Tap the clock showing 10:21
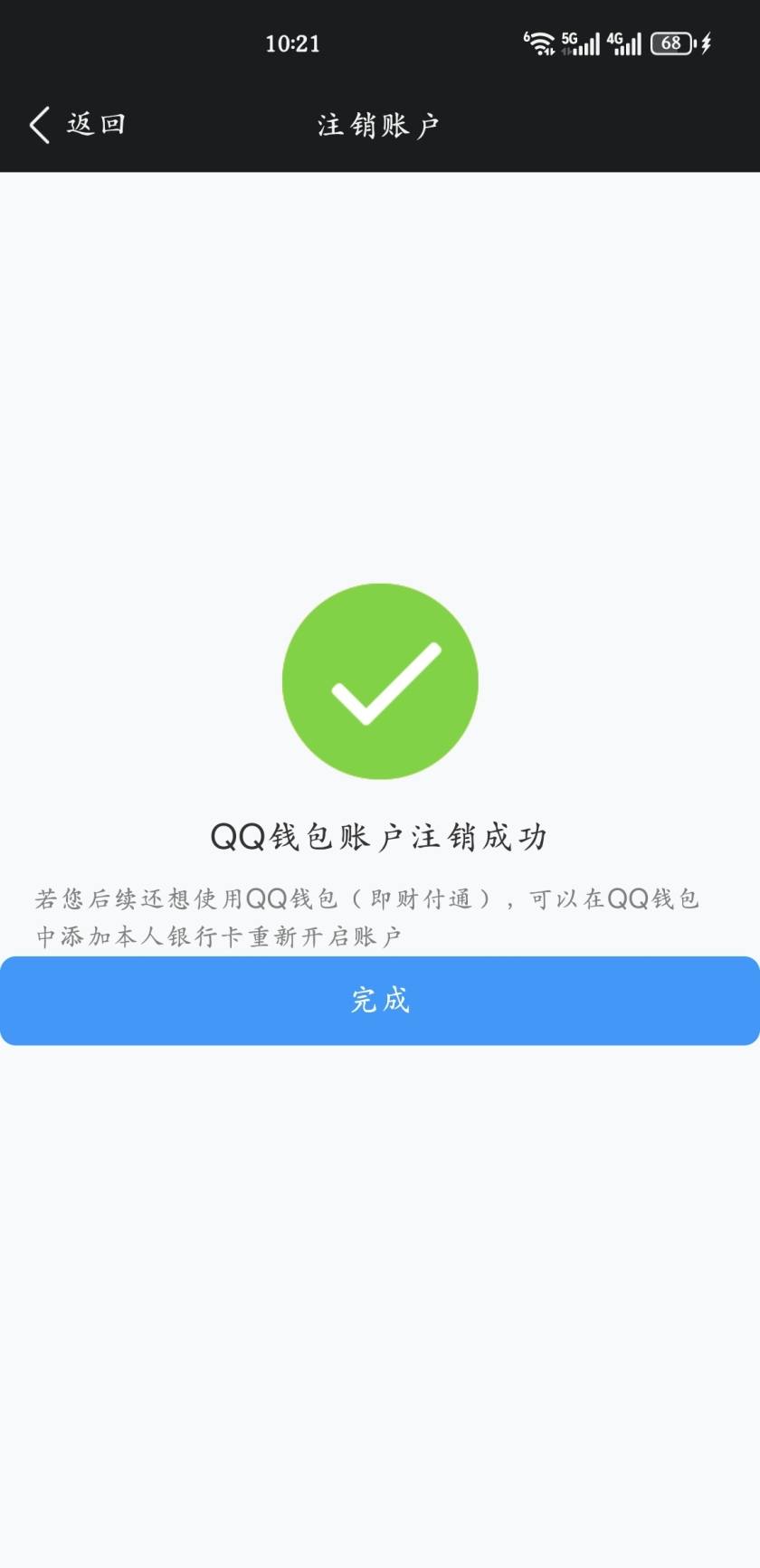This screenshot has height=1568, width=760. [x=291, y=43]
